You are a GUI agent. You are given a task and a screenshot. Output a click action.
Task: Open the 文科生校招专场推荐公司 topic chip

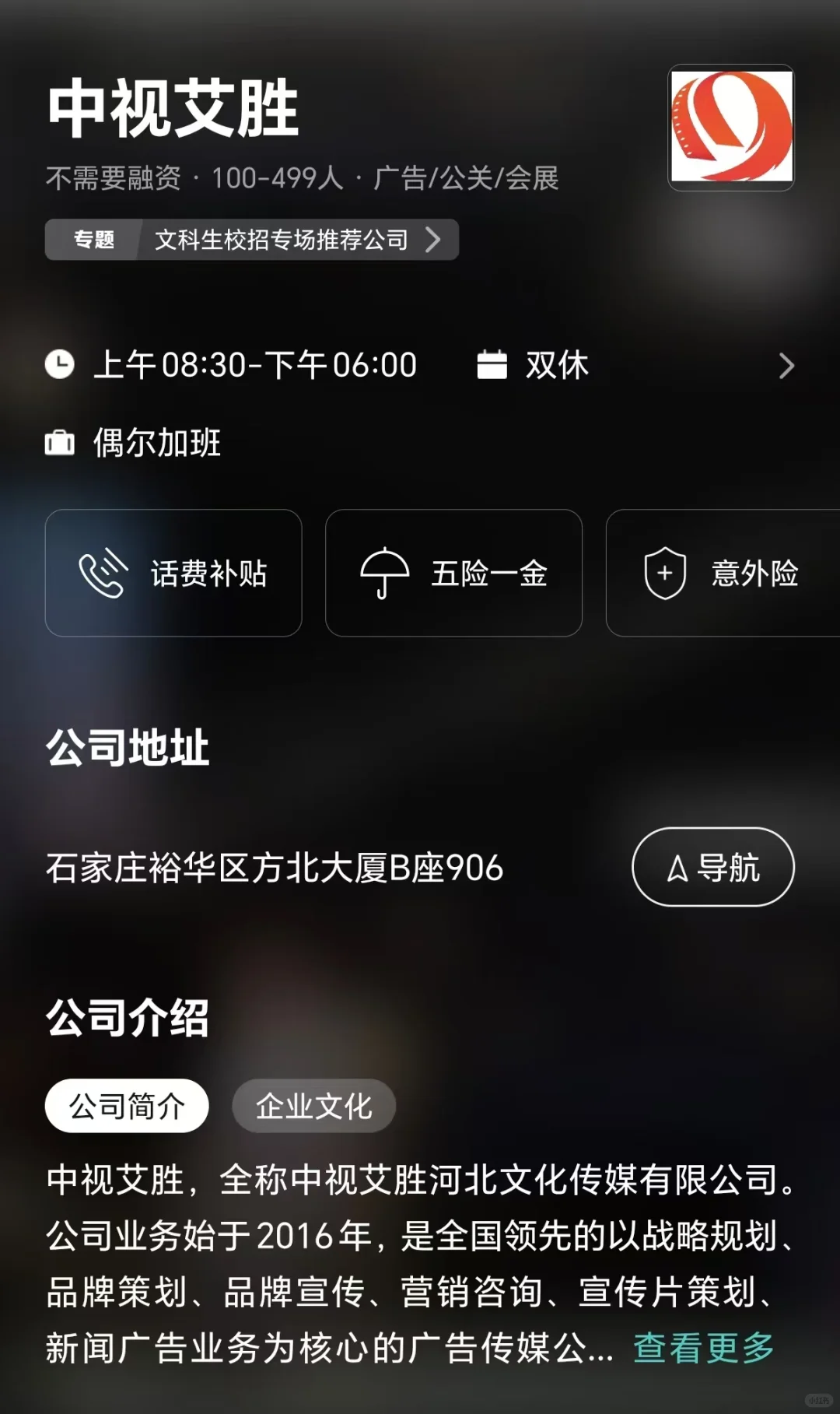point(251,240)
